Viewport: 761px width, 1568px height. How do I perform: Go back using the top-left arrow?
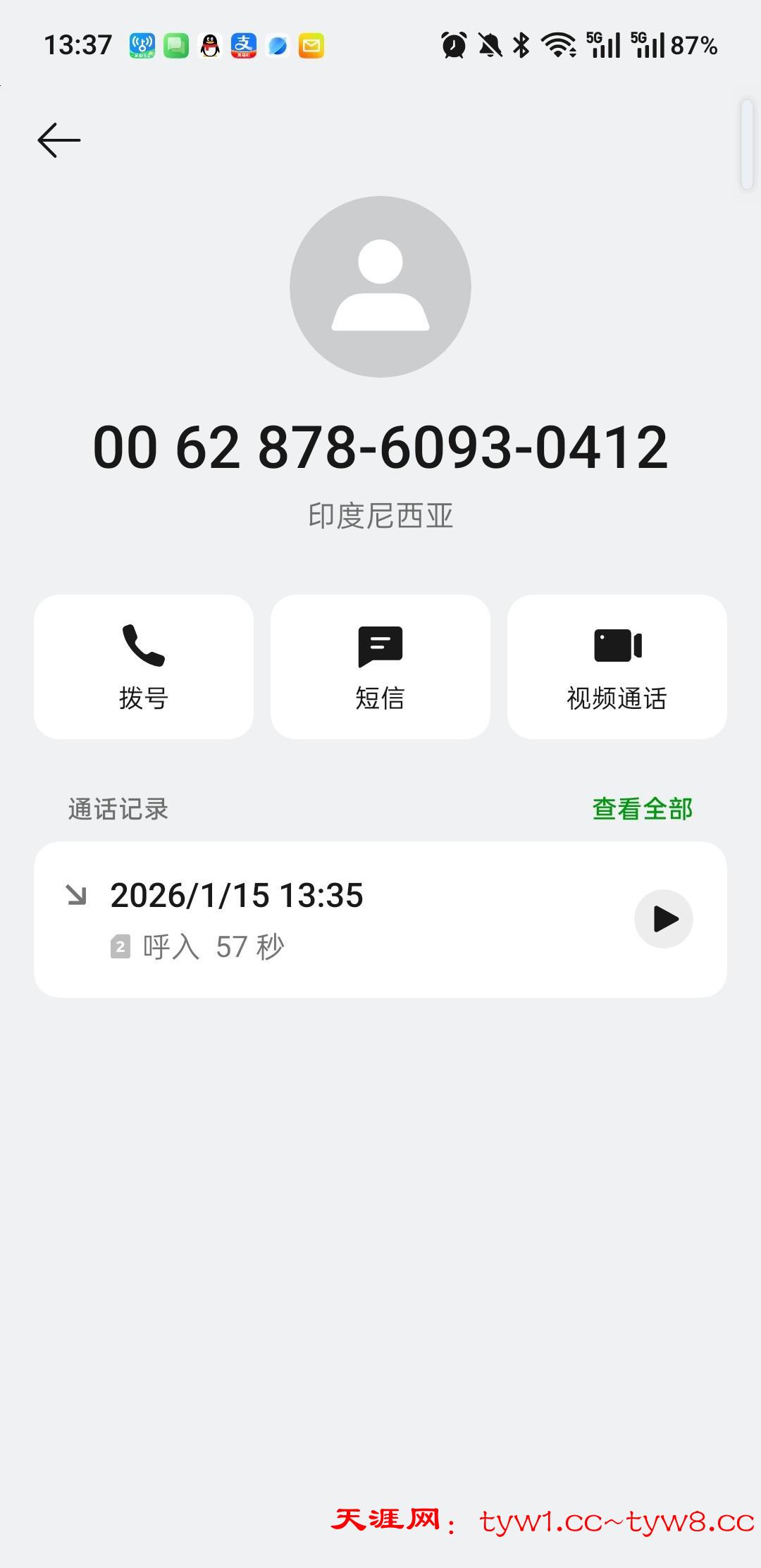(59, 140)
